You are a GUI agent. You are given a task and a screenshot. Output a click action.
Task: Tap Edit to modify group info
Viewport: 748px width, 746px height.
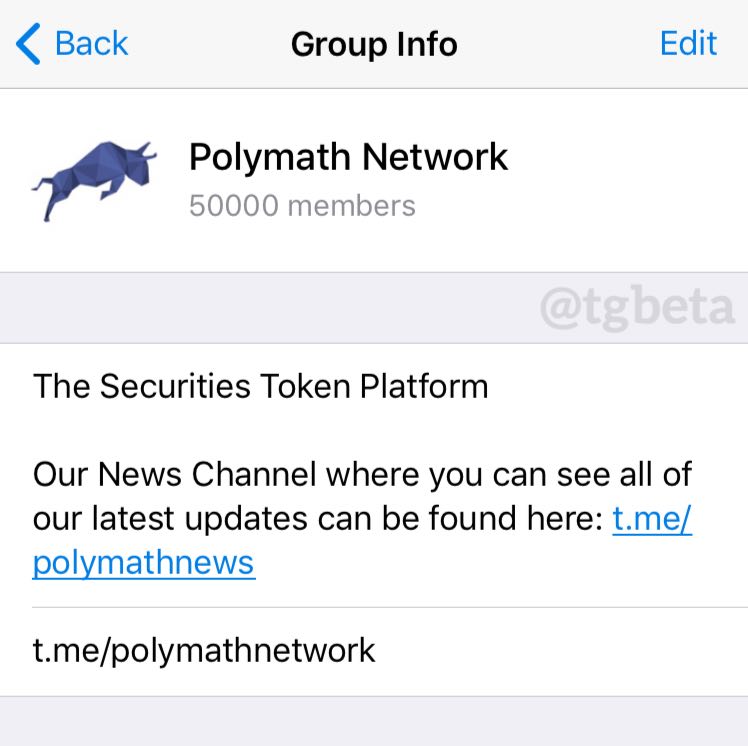(688, 44)
